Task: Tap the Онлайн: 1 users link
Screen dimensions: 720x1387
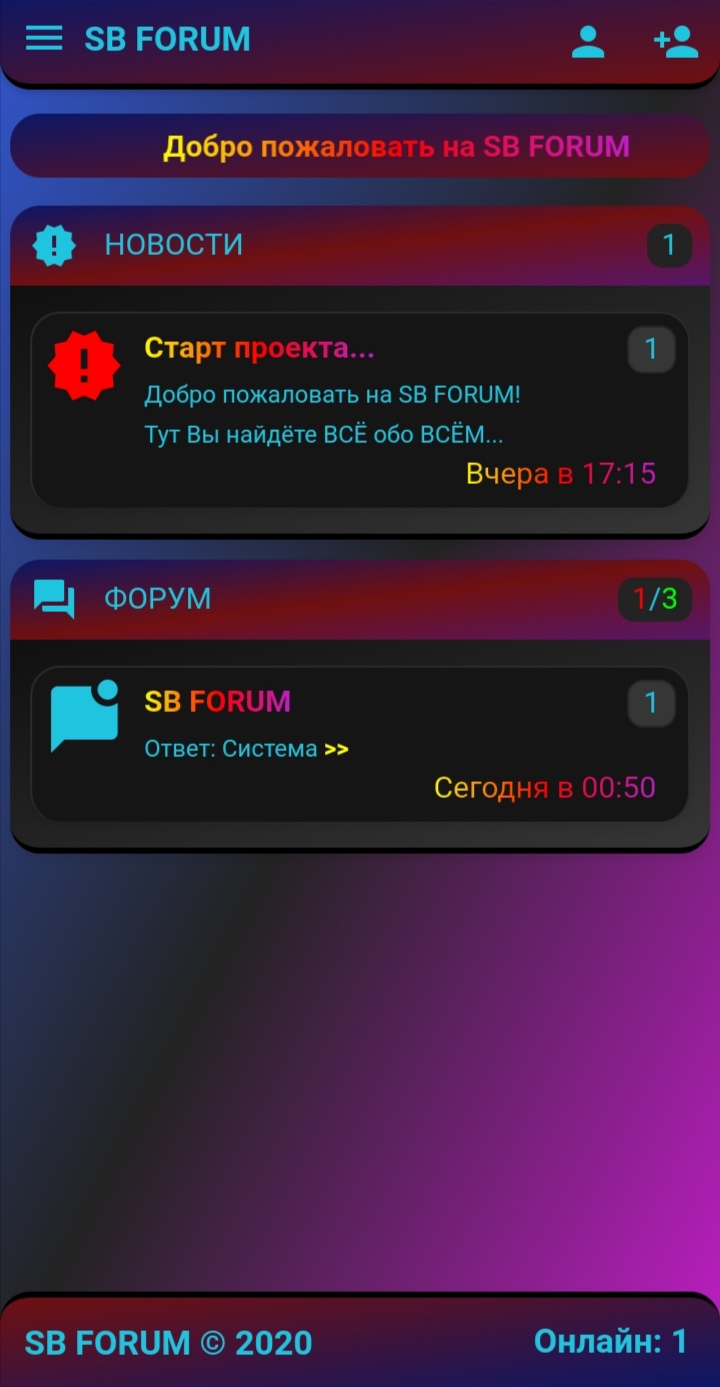Action: (610, 1341)
